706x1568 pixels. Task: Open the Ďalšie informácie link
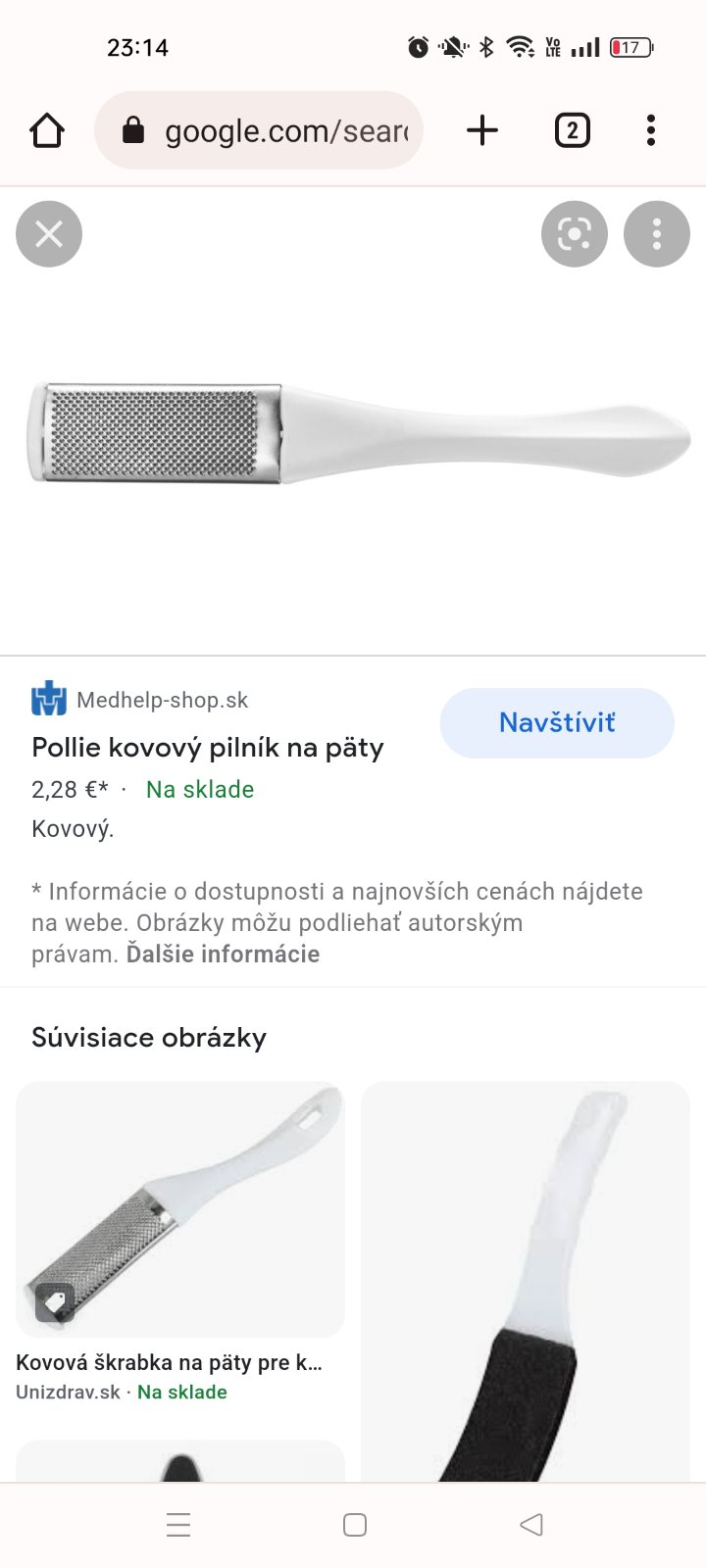coord(223,955)
